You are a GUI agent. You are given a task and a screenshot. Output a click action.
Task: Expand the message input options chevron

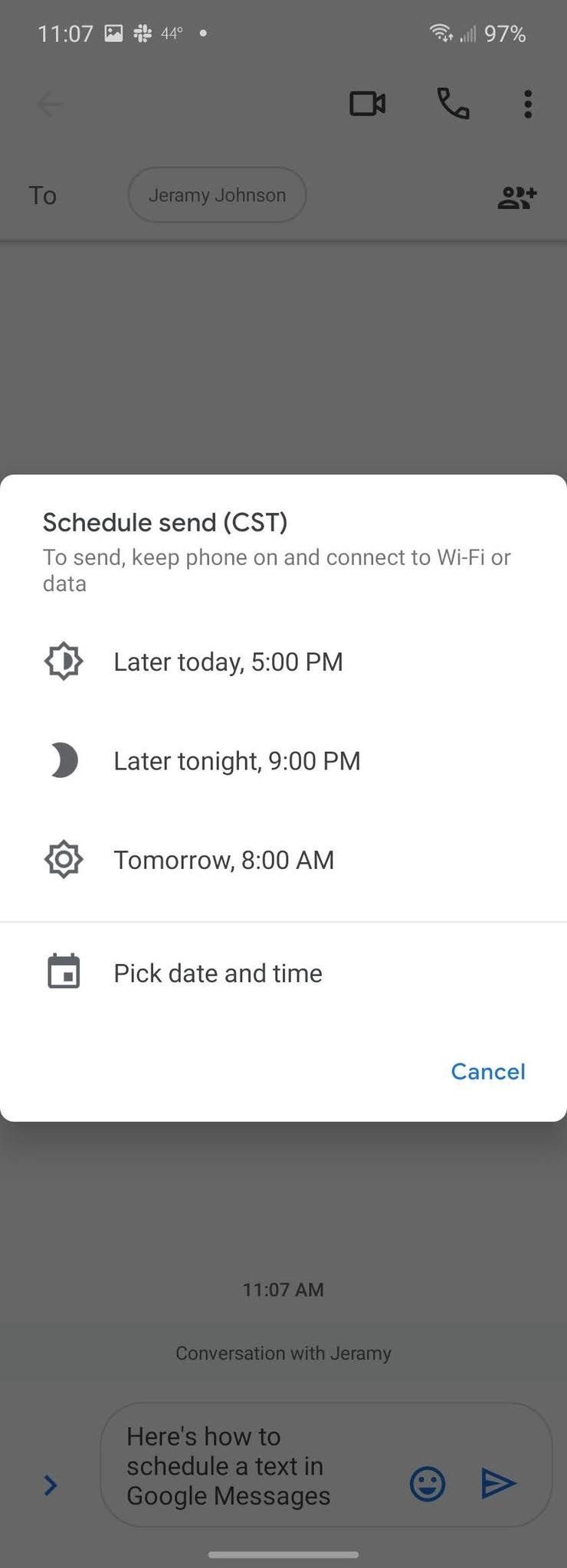point(50,1485)
